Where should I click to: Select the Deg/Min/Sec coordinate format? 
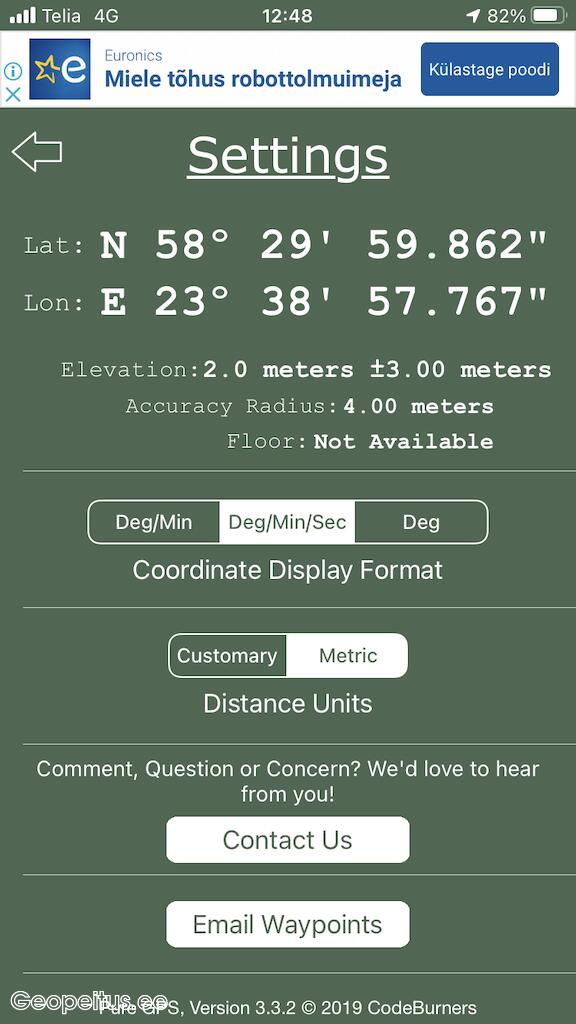(x=287, y=522)
